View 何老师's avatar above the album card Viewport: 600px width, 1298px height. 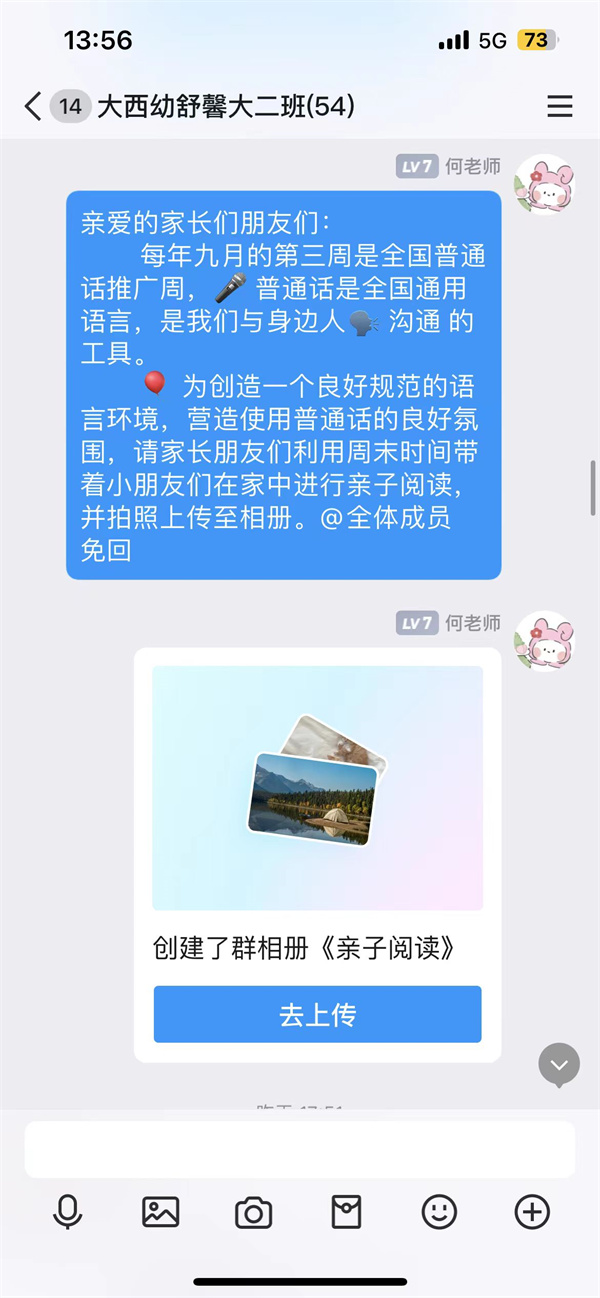click(x=544, y=641)
